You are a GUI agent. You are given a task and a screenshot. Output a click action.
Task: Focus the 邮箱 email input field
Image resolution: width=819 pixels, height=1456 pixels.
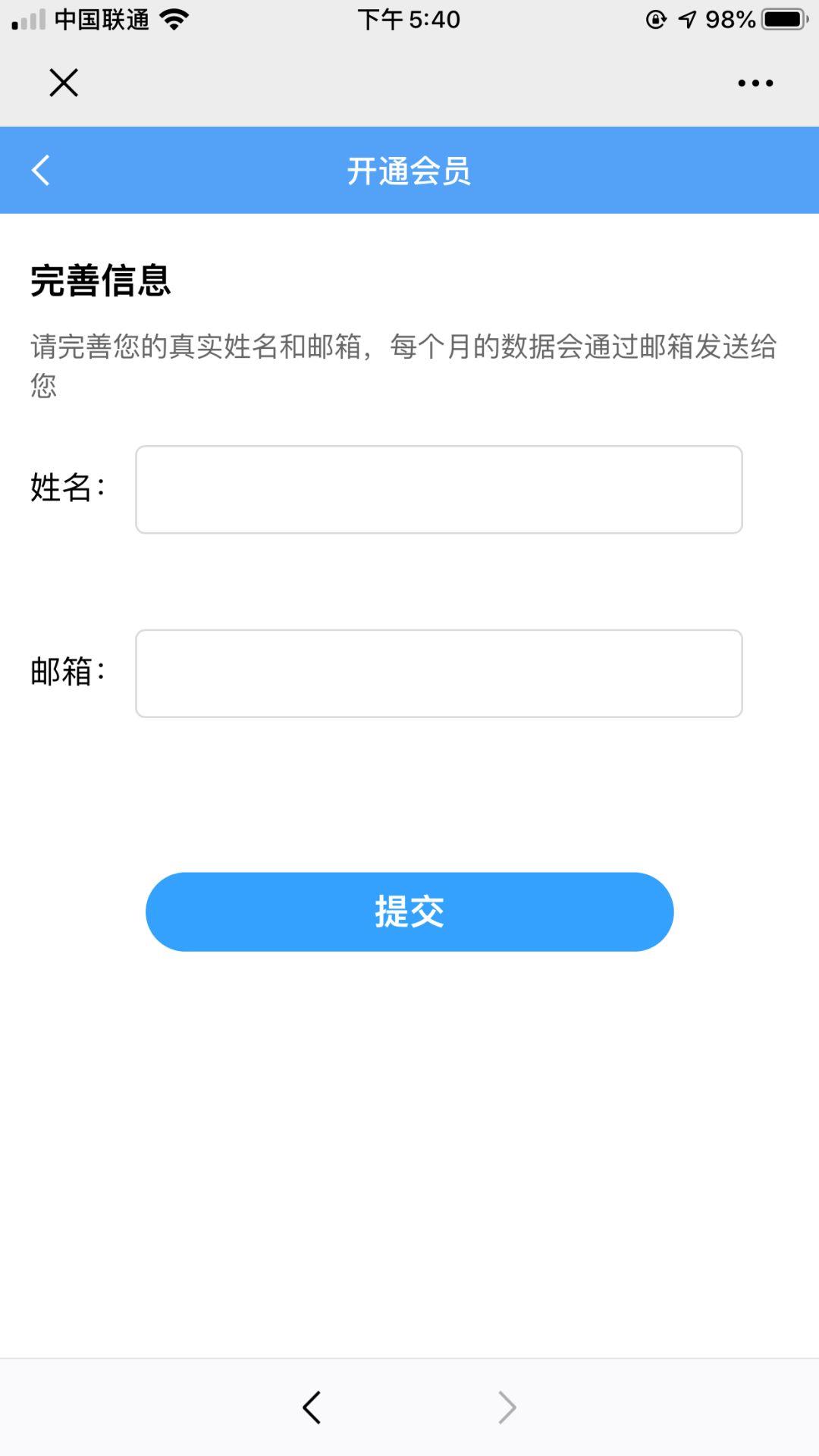439,673
